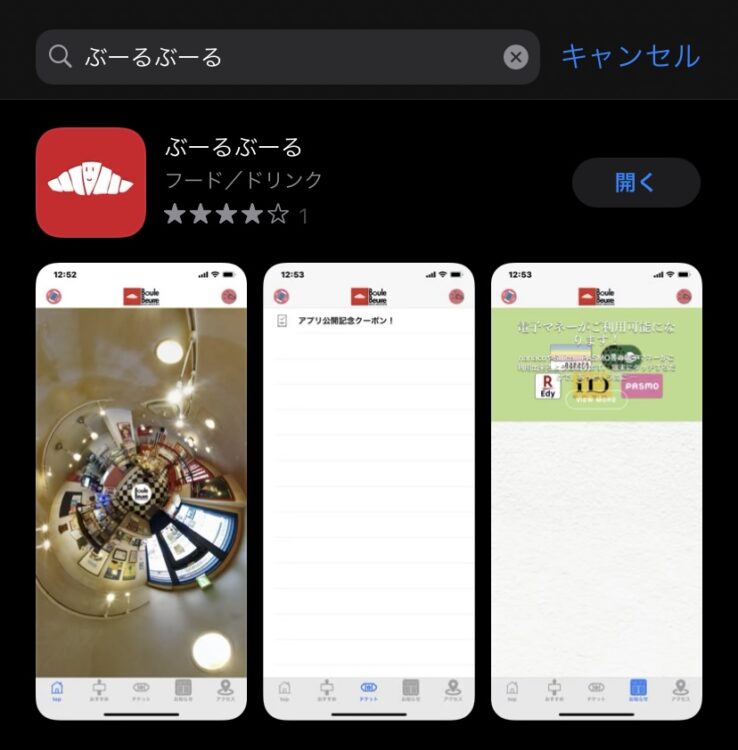View the electronic money preview screenshot

[596, 490]
